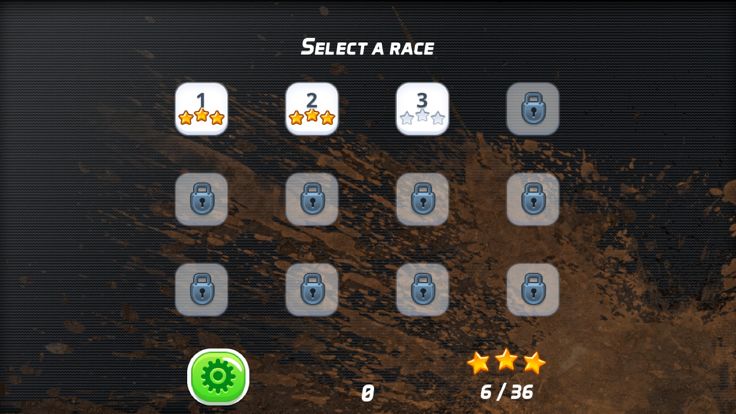
Task: Start race number 2
Action: click(312, 108)
